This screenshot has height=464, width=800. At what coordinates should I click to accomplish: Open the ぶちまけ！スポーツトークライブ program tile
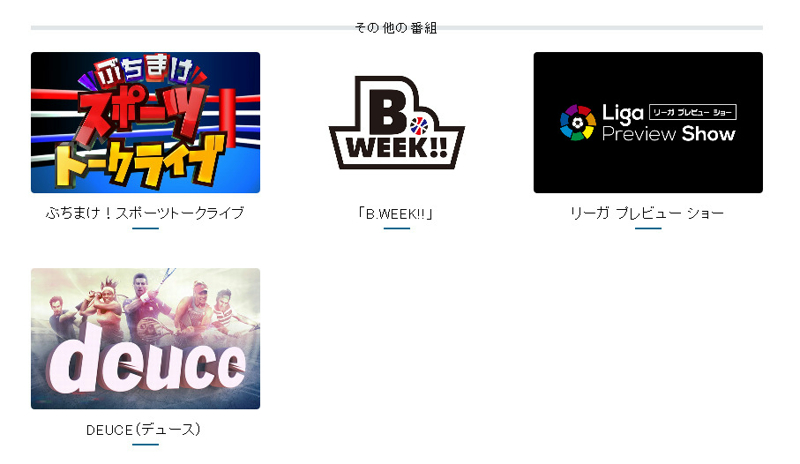point(145,123)
